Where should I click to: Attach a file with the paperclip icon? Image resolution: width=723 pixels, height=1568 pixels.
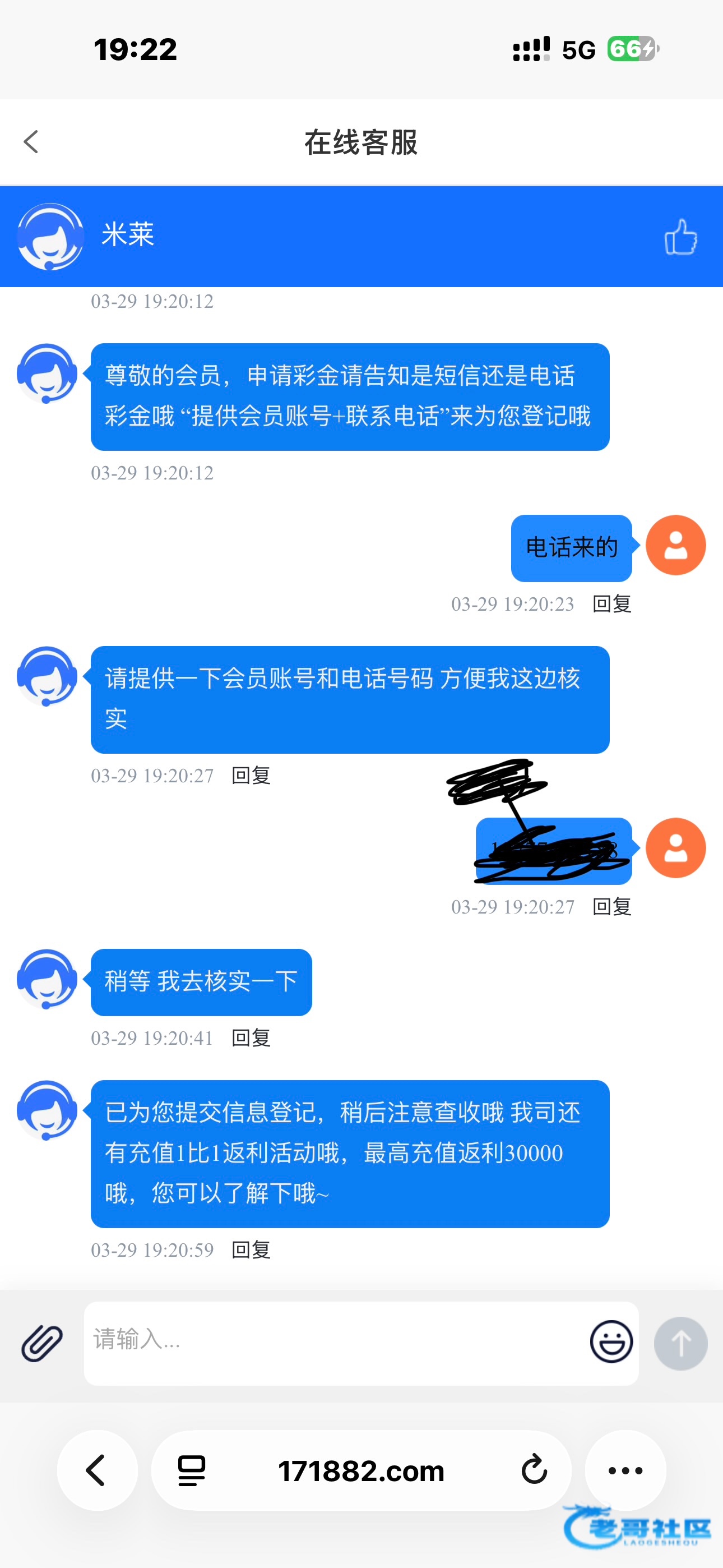[x=42, y=1343]
